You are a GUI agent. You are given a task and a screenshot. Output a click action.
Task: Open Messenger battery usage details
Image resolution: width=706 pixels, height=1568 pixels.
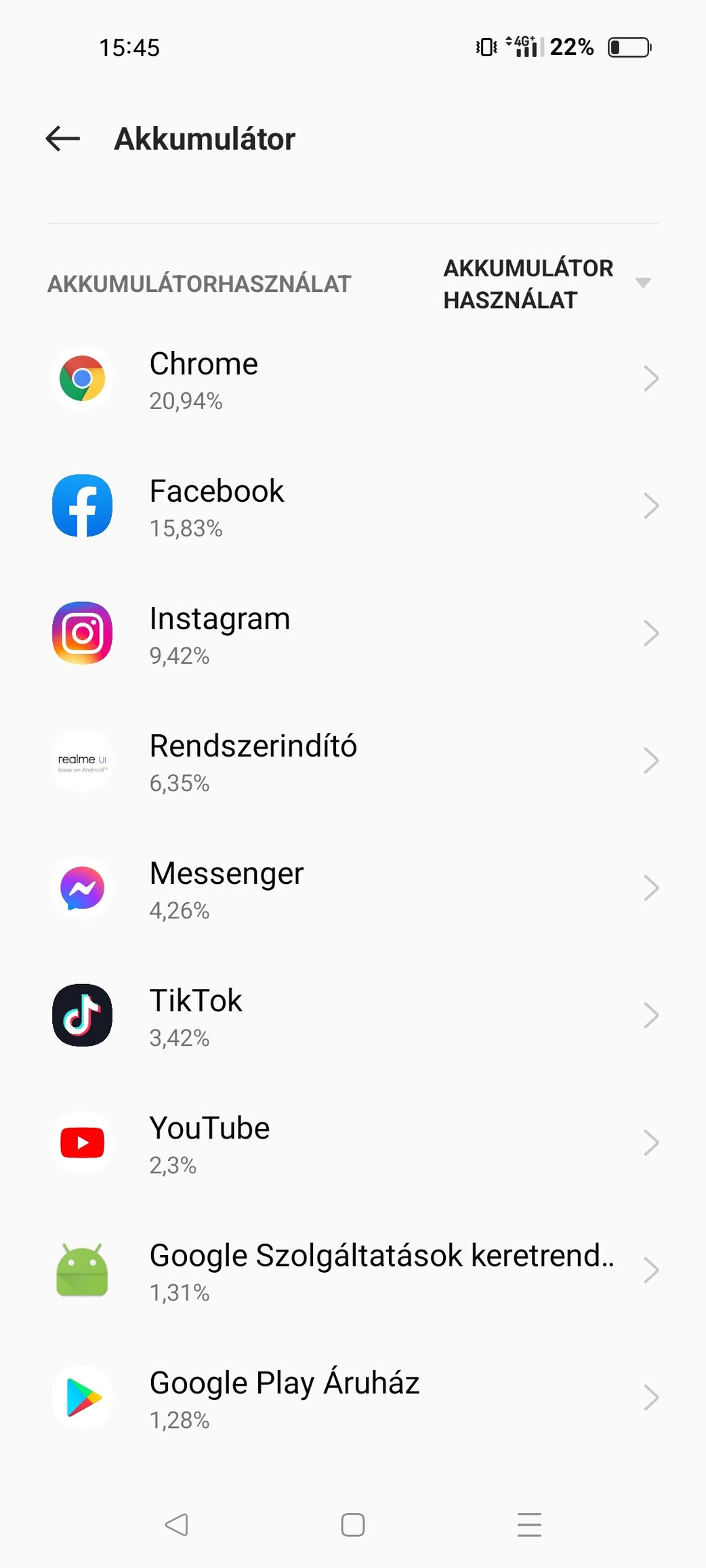tap(353, 889)
